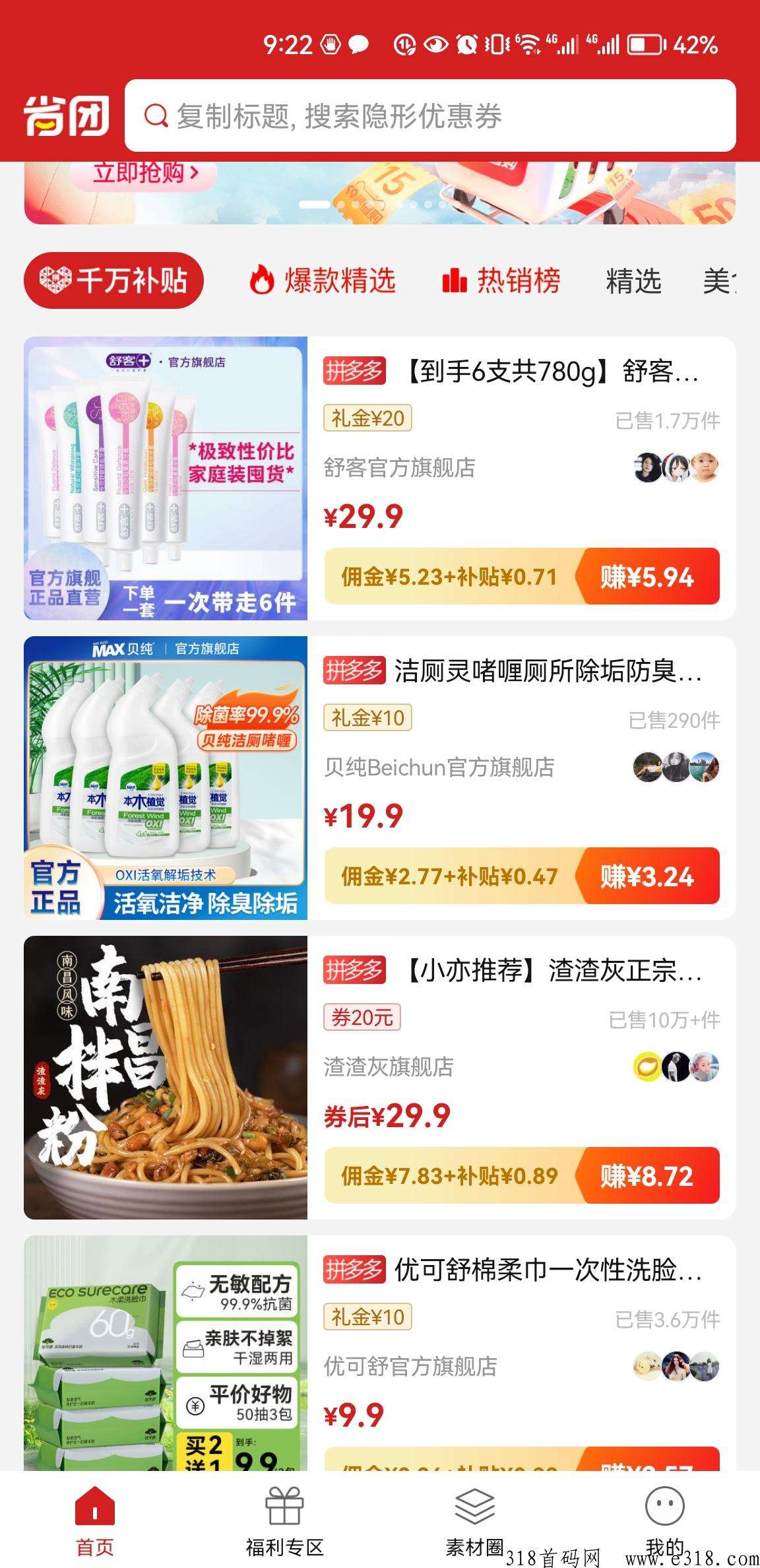Open the search box for hidden coupons
The height and width of the screenshot is (1568, 760).
[x=429, y=116]
